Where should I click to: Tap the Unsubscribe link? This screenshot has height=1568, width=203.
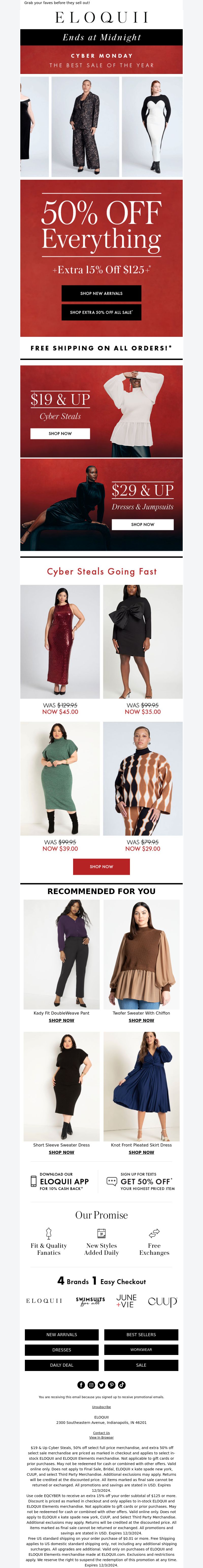point(101,1407)
